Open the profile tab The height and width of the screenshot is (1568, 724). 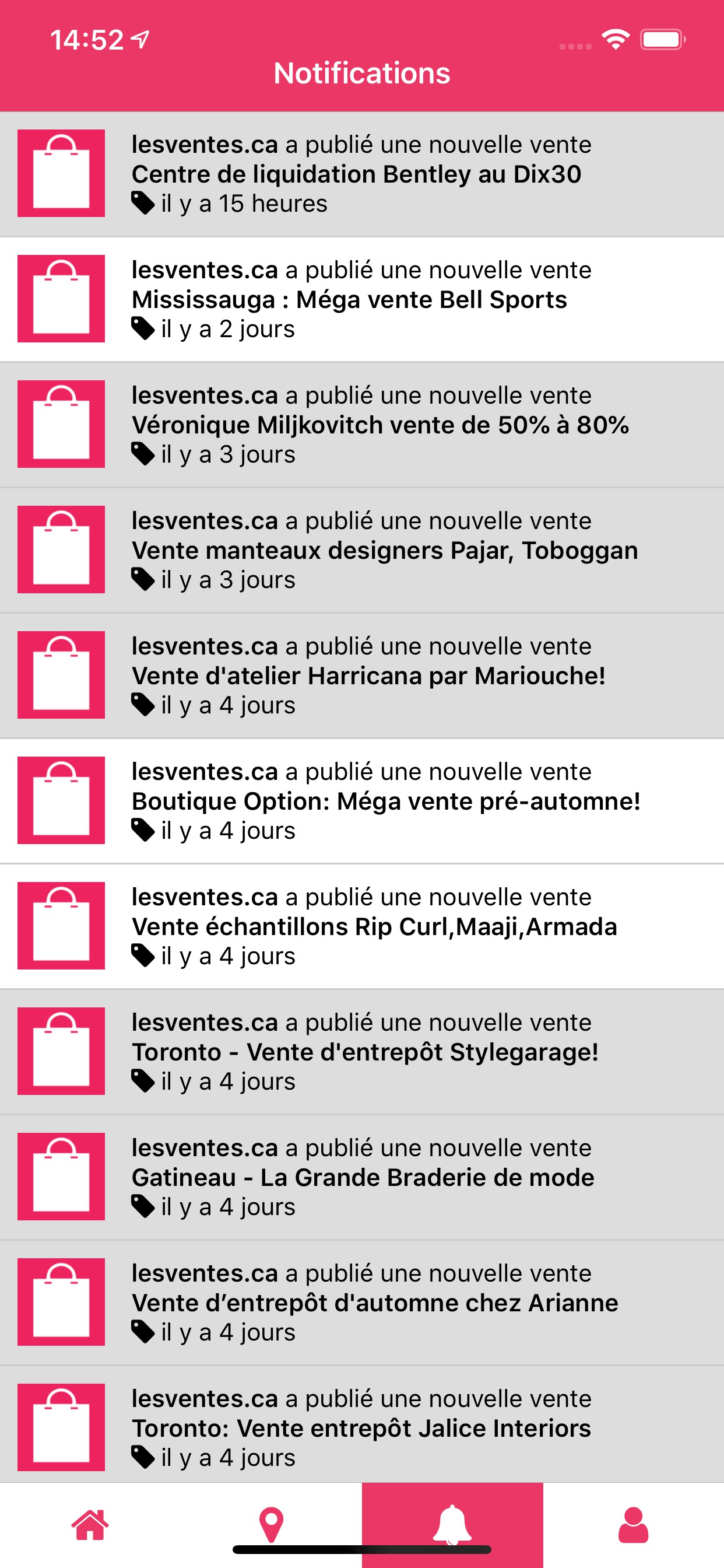(633, 1525)
